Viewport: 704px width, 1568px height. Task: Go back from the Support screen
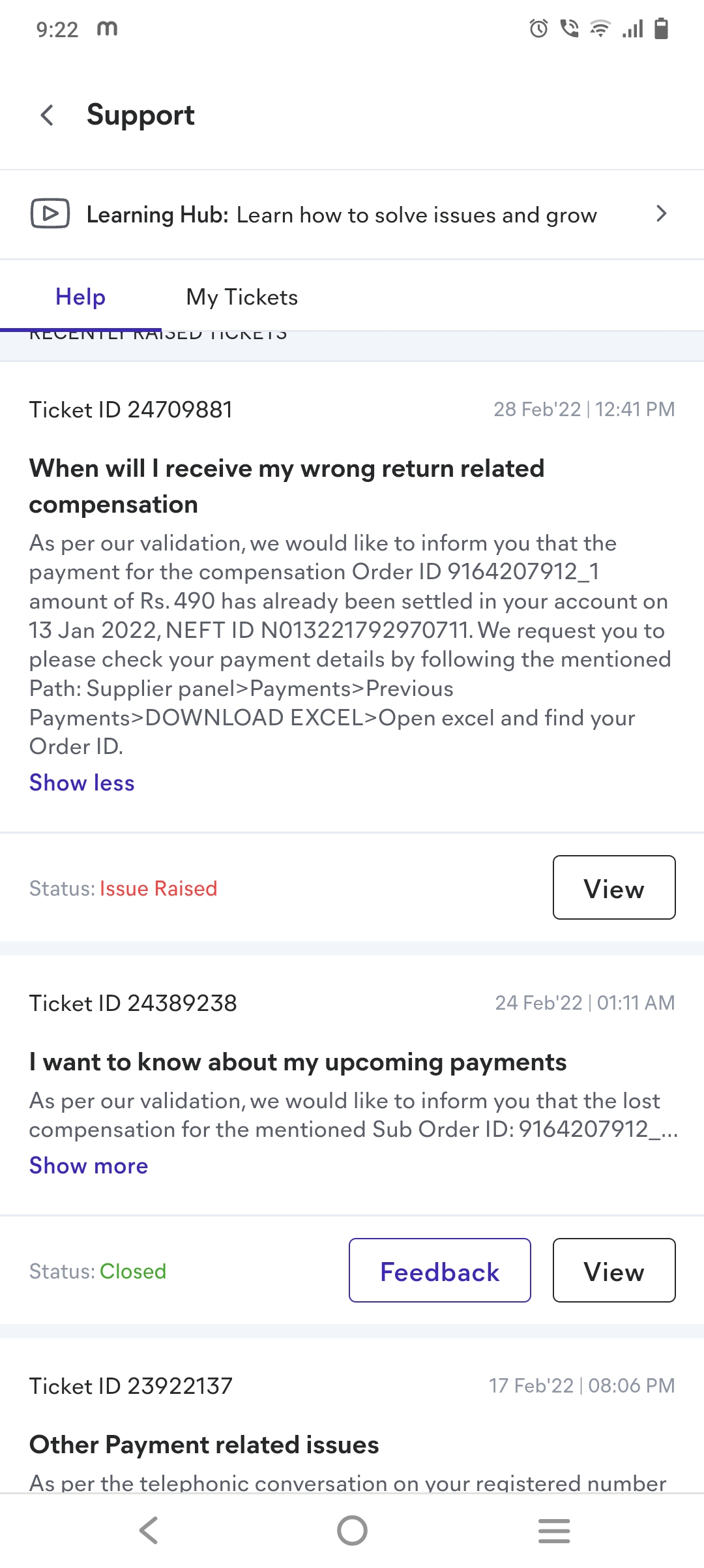point(47,115)
